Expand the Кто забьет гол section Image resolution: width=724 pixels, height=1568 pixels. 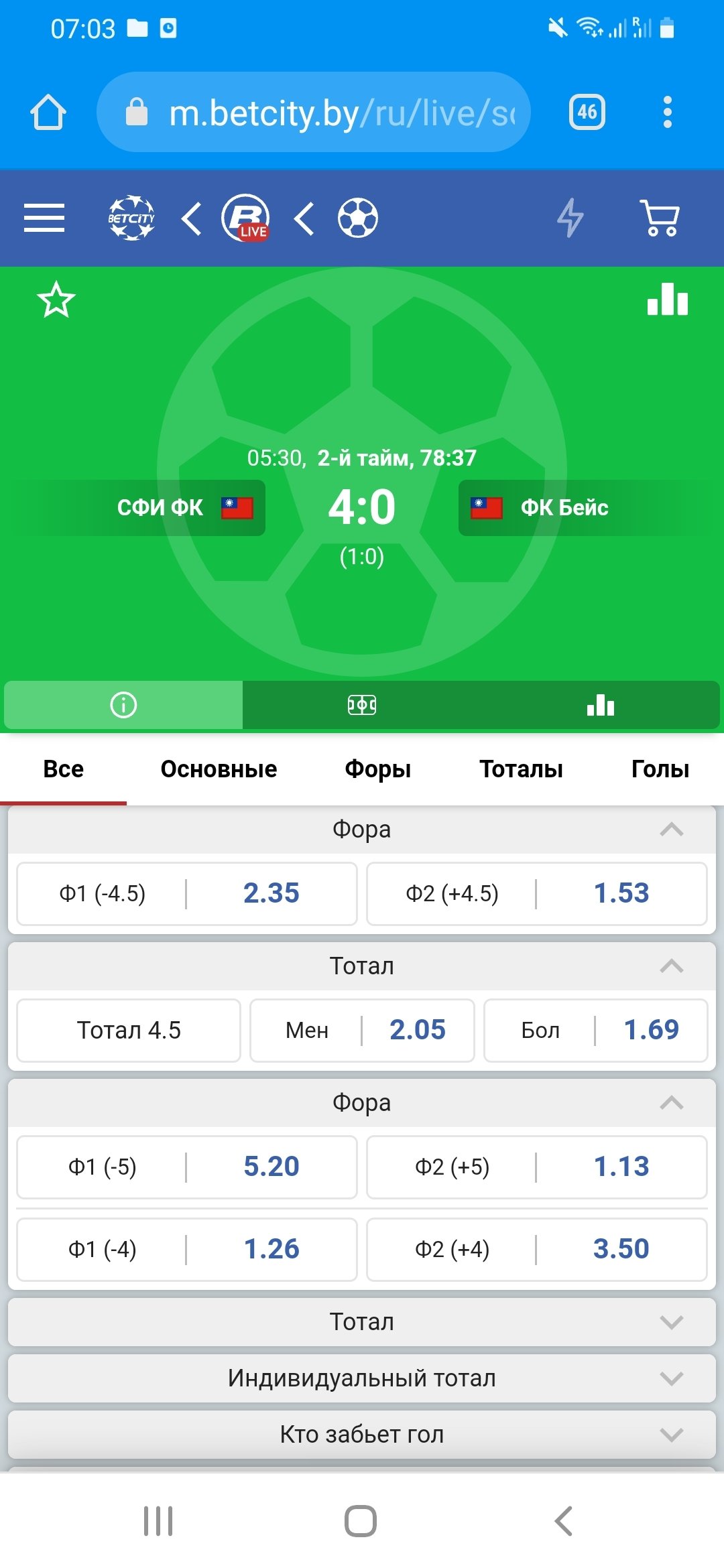[362, 1435]
